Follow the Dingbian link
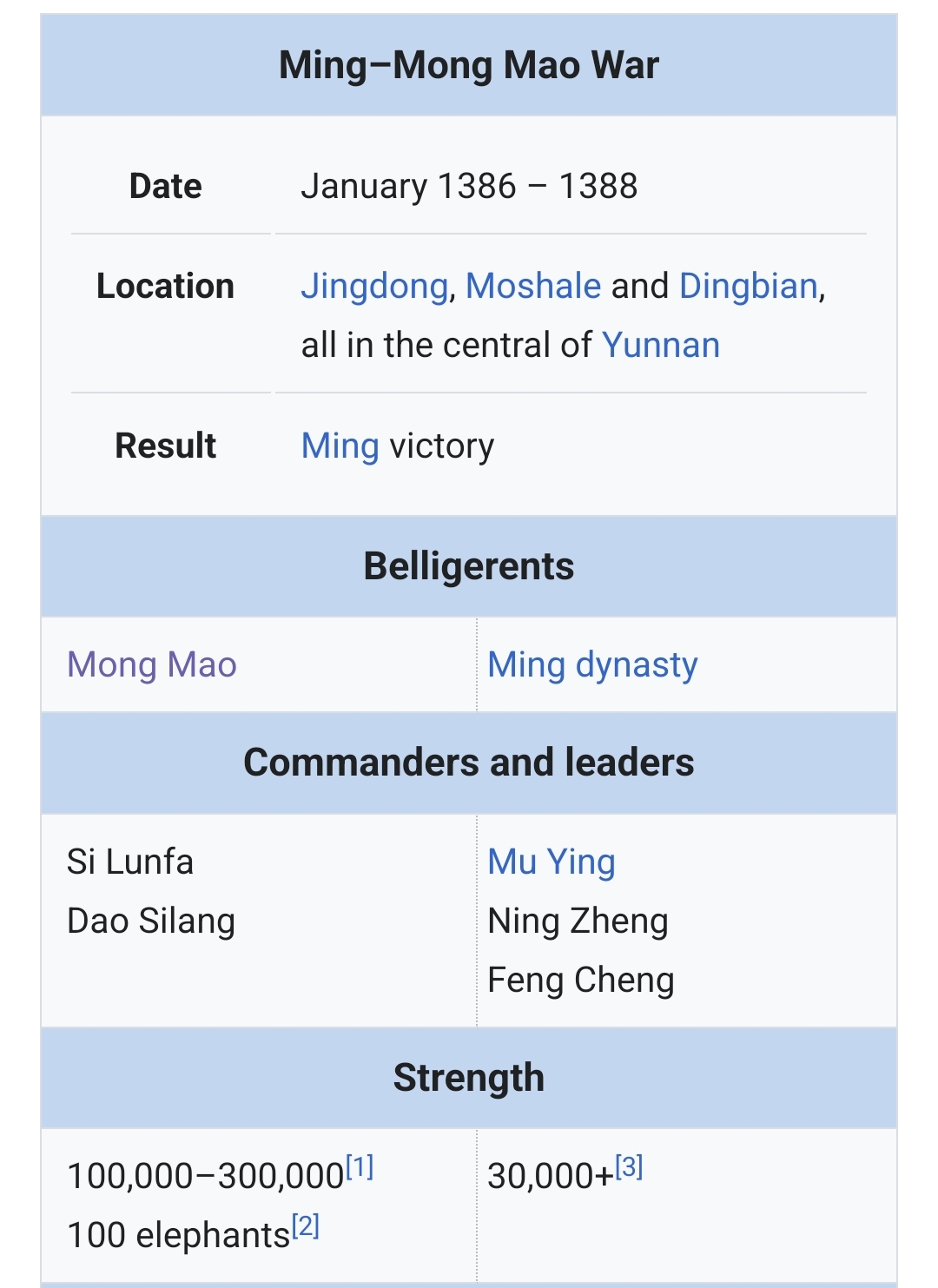 pyautogui.click(x=748, y=286)
